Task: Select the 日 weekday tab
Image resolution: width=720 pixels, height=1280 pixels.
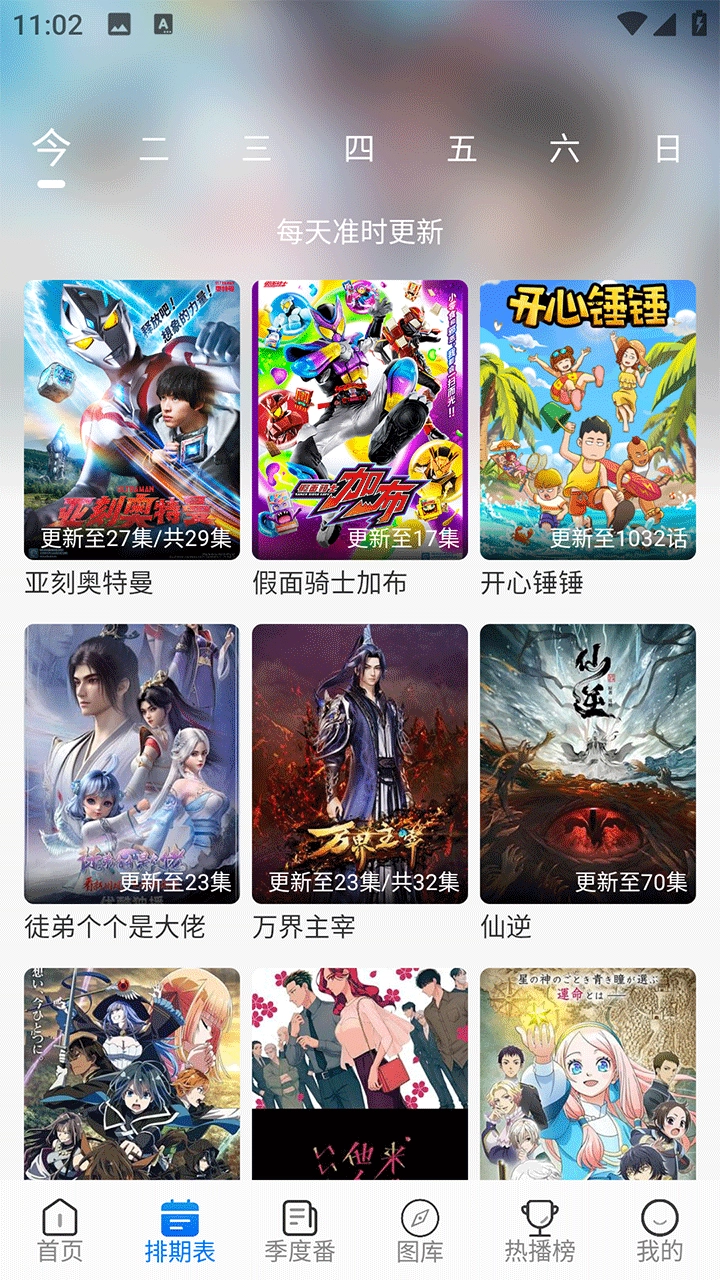Action: [x=667, y=150]
